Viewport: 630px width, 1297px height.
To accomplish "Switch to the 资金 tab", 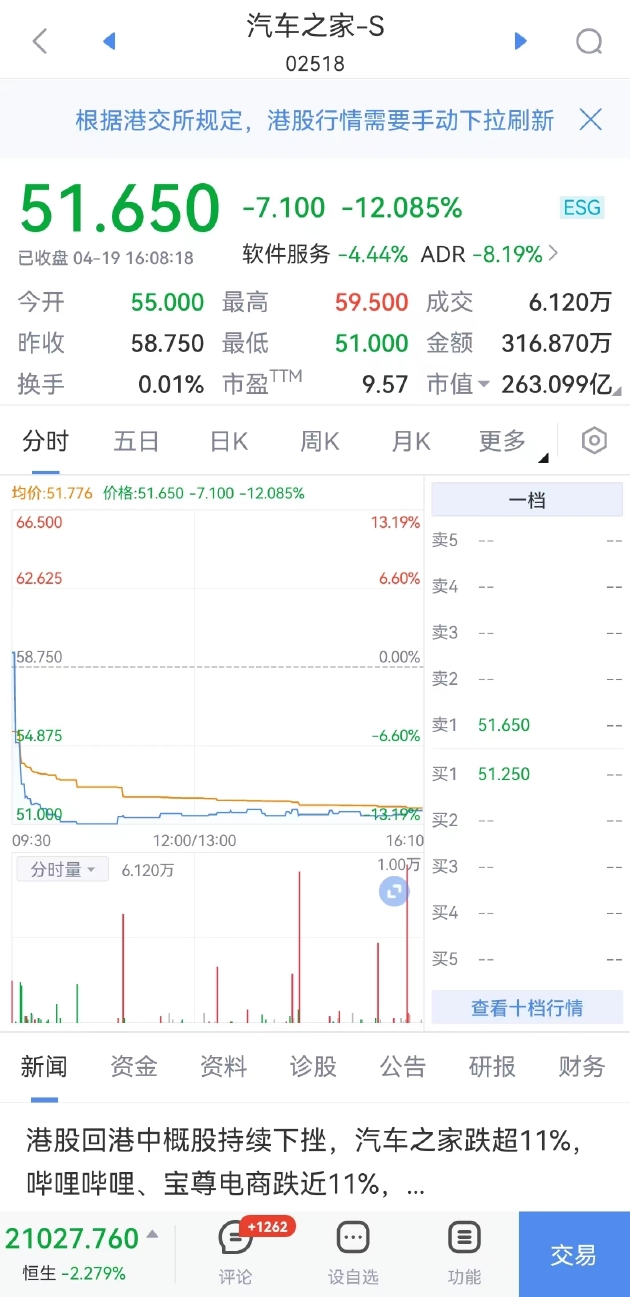I will (x=134, y=1067).
